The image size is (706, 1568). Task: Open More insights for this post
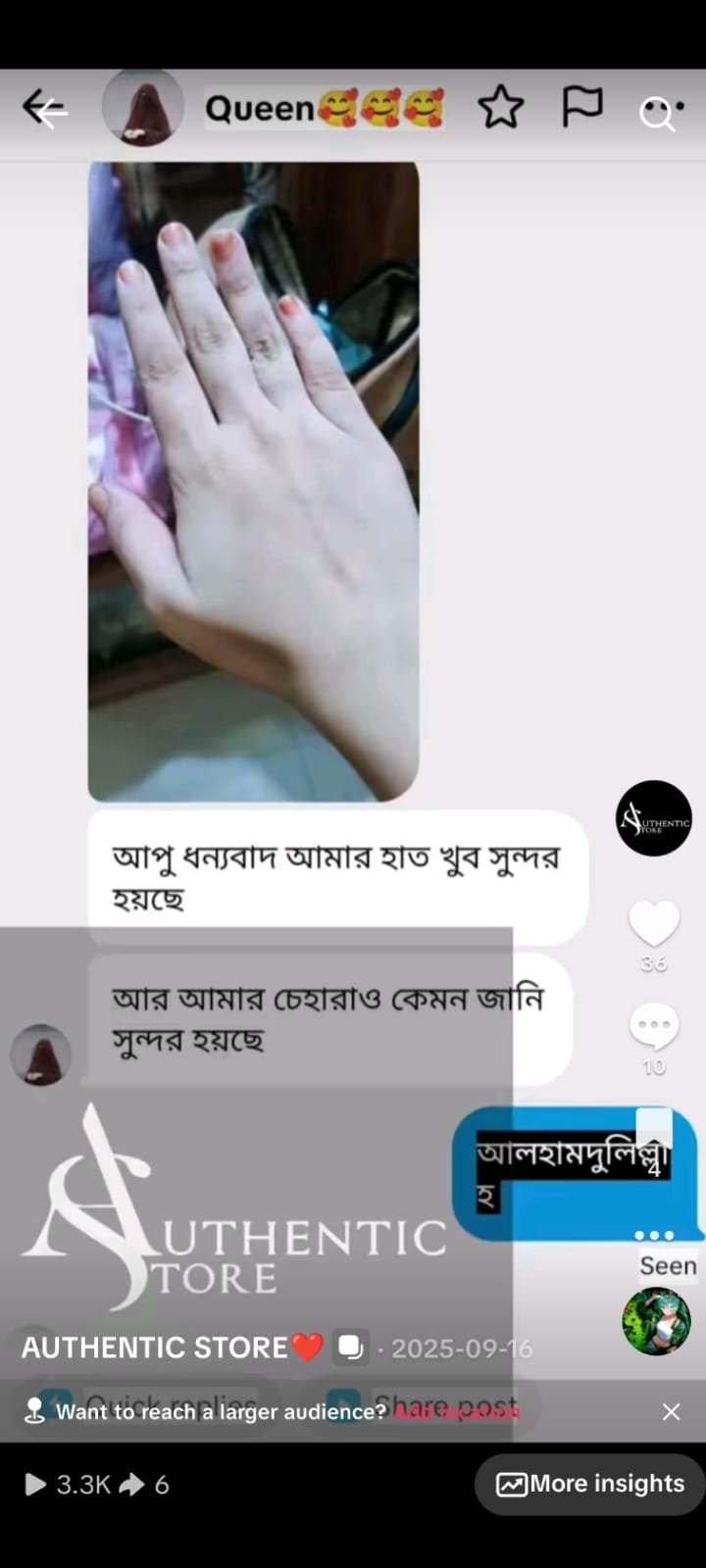pos(590,1485)
